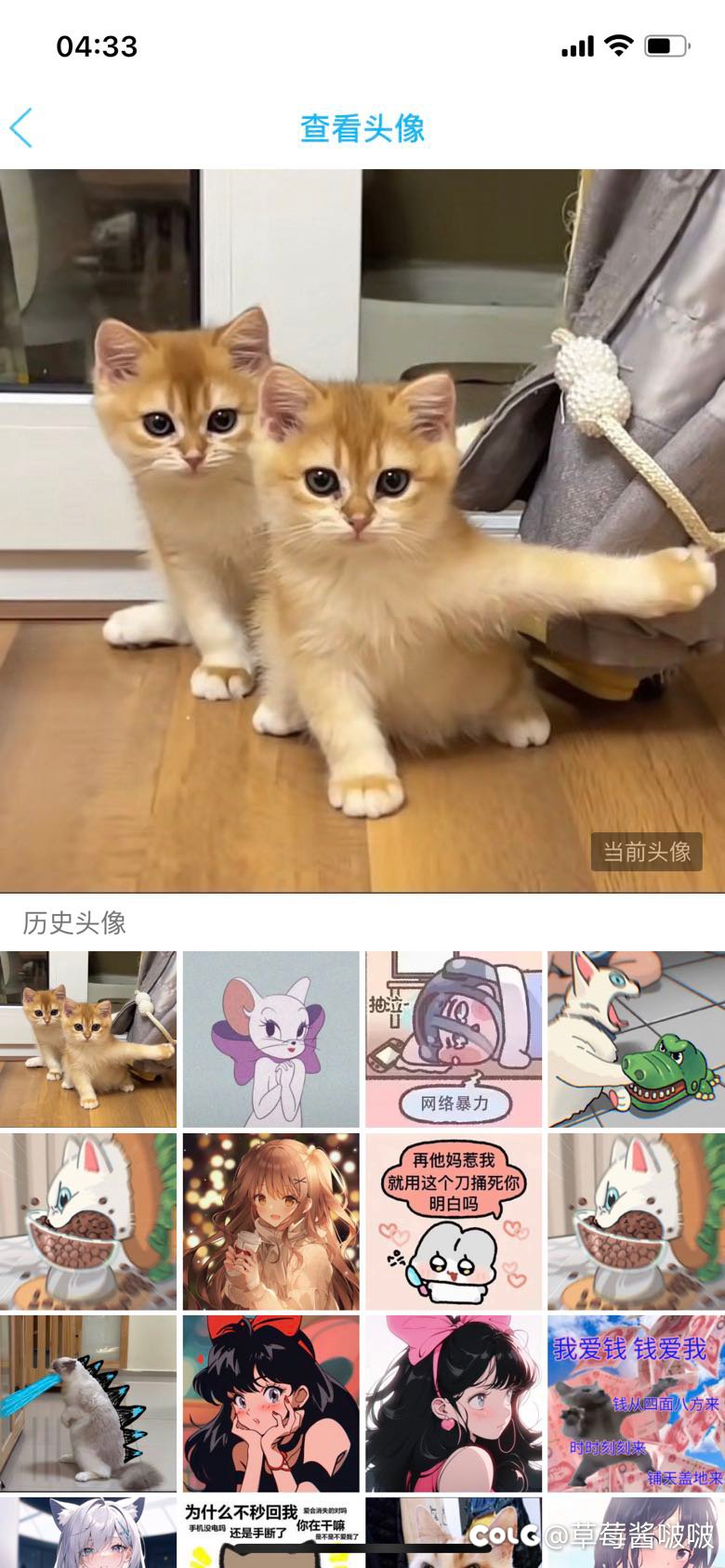The width and height of the screenshot is (725, 1568).
Task: Choose the silver-haired cat-ear girl avatar
Action: (88, 1531)
